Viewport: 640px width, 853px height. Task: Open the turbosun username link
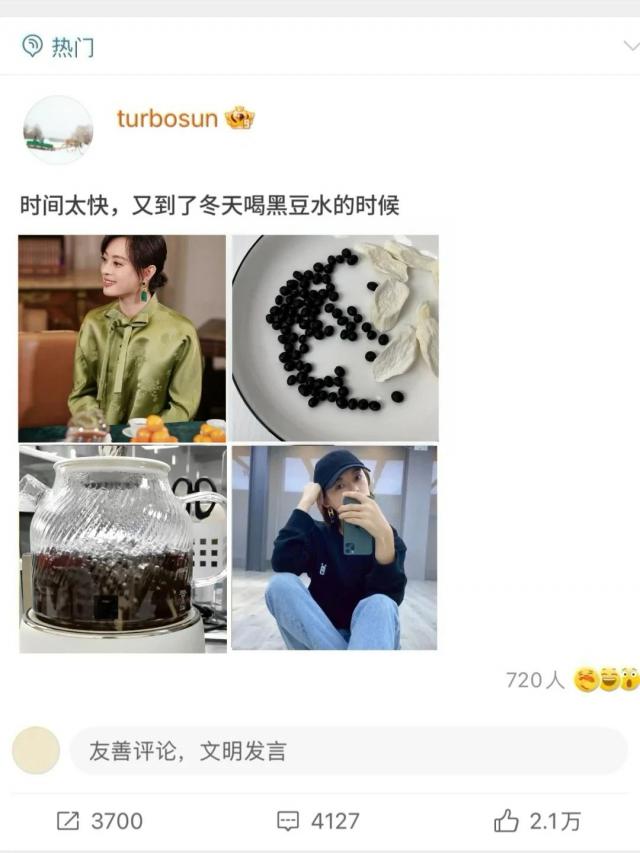[166, 119]
